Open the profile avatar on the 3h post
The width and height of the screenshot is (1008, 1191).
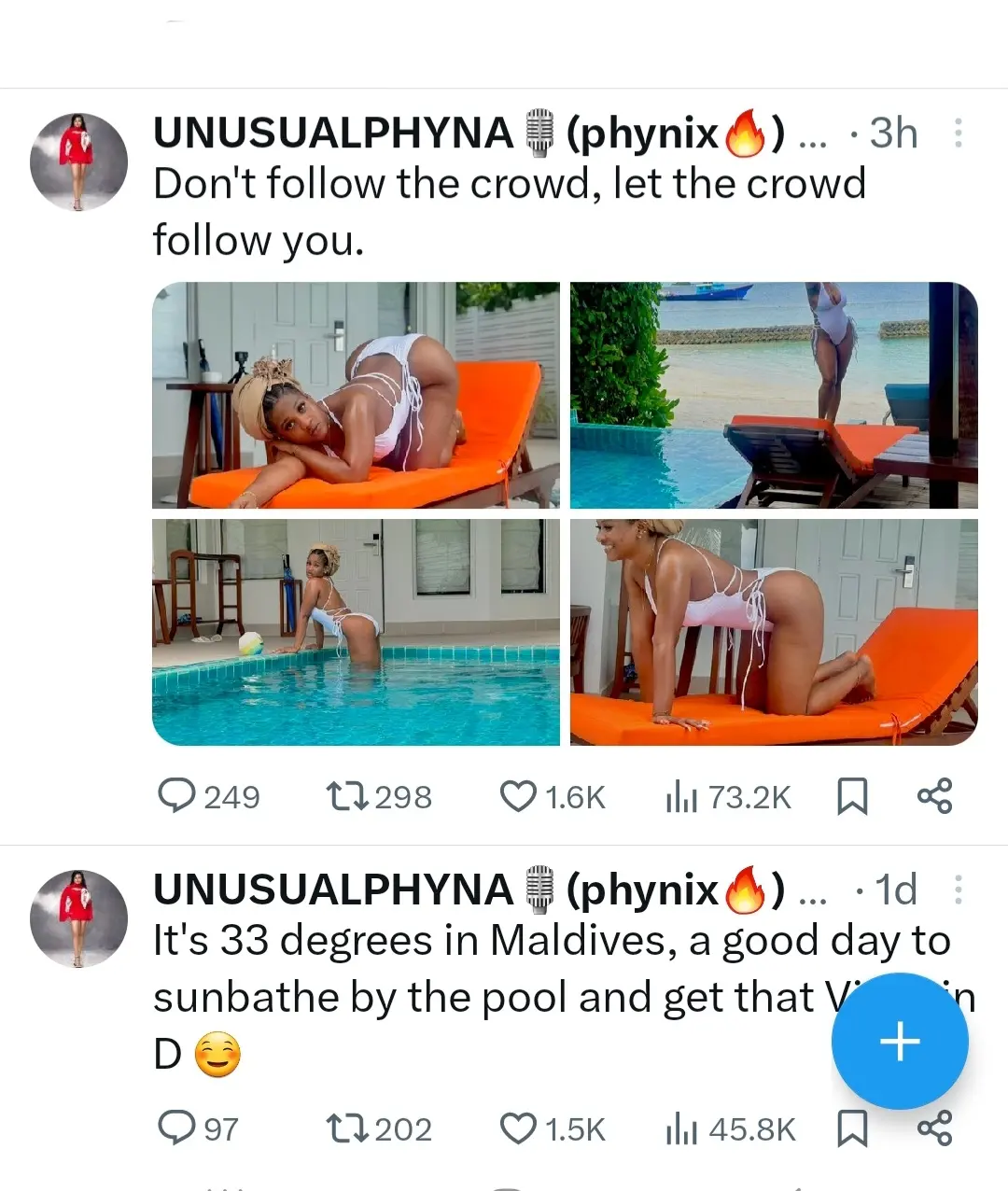coord(78,161)
